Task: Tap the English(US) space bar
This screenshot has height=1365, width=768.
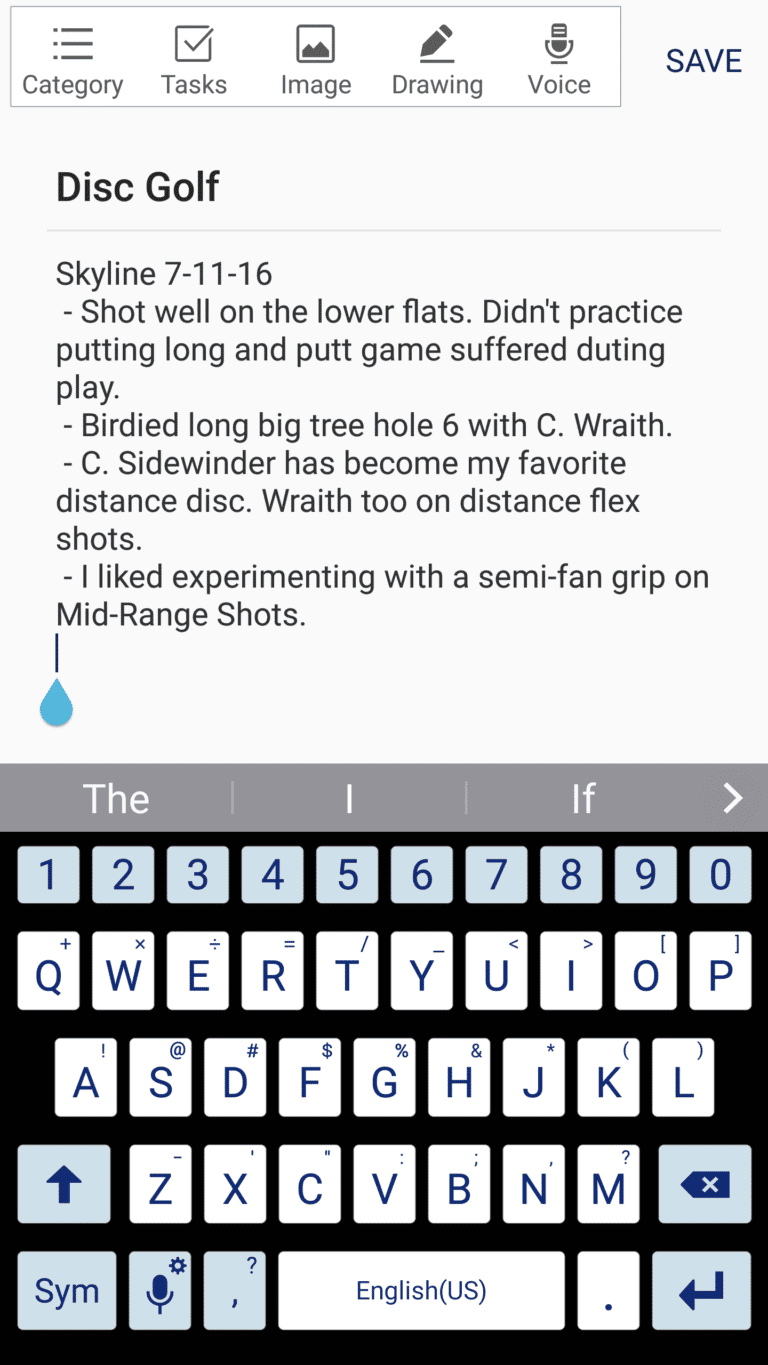Action: click(x=421, y=1291)
